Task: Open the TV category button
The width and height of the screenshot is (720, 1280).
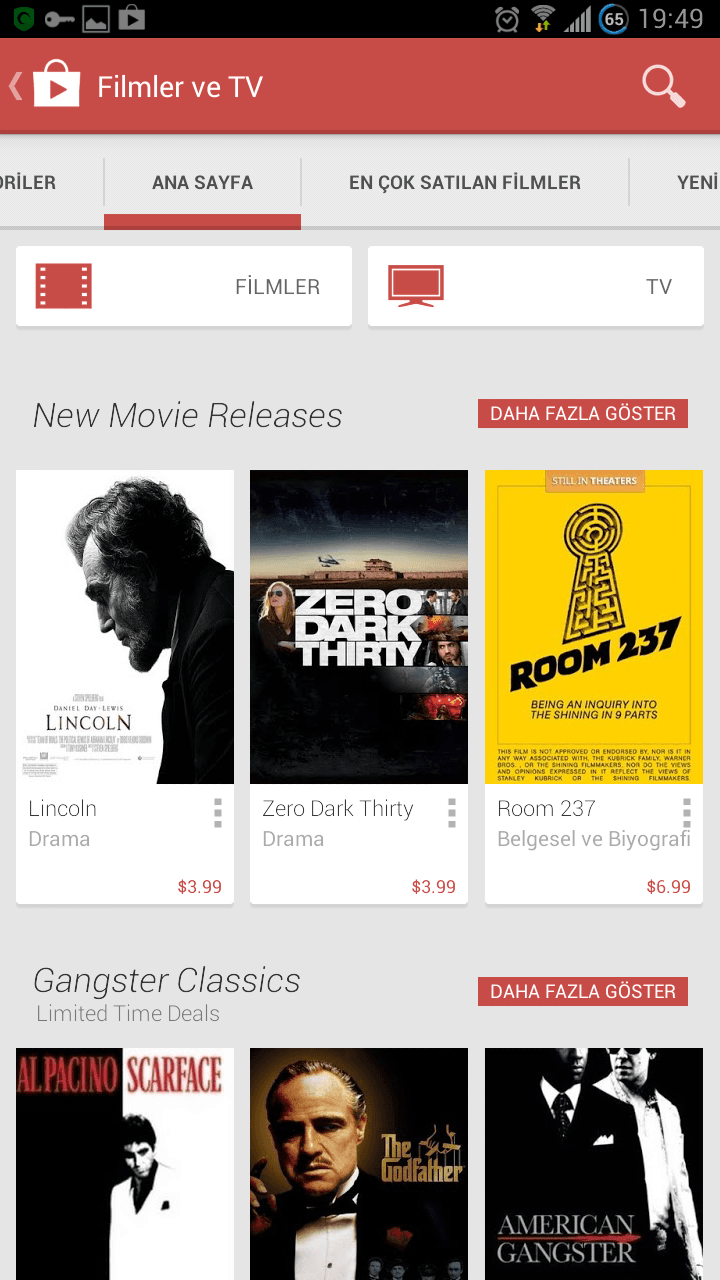Action: click(536, 286)
